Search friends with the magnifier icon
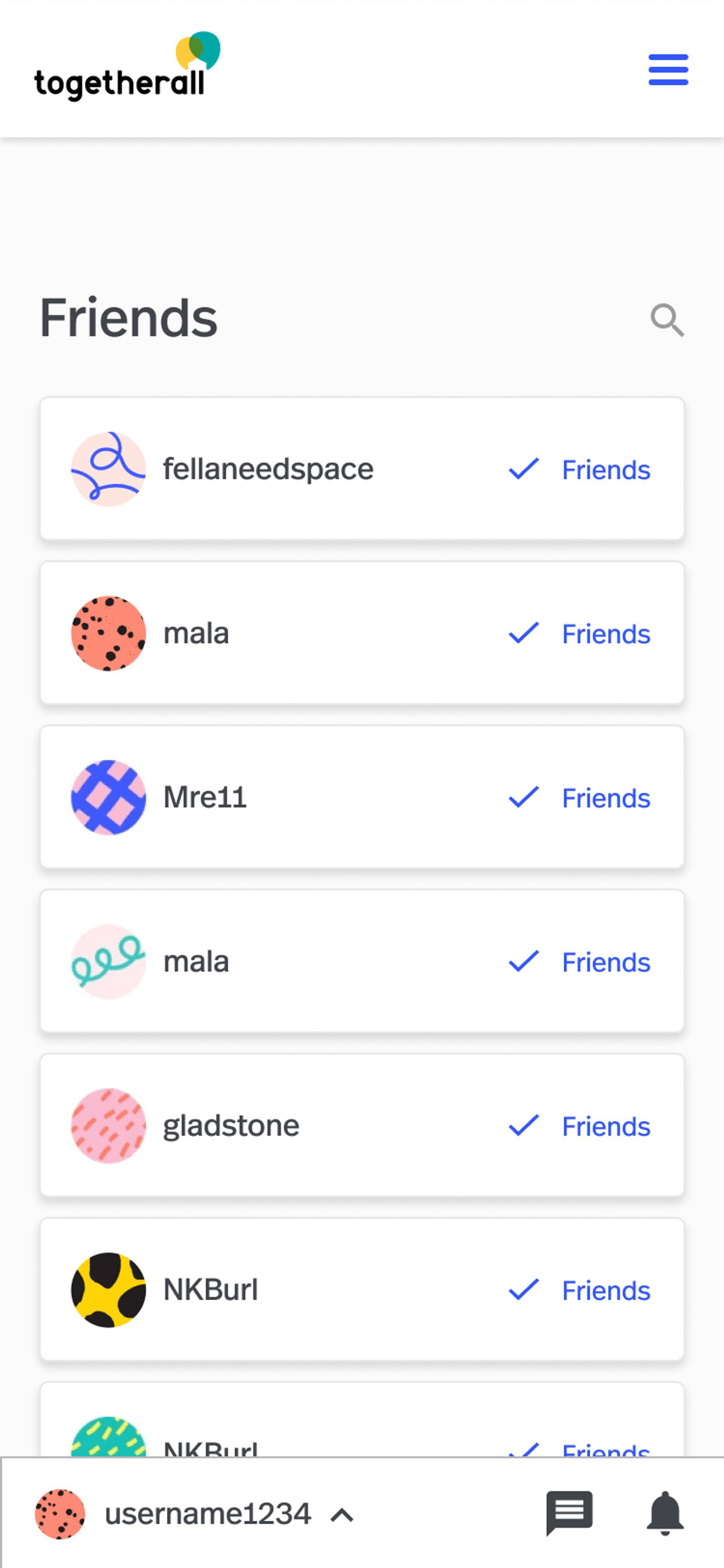 (x=667, y=319)
